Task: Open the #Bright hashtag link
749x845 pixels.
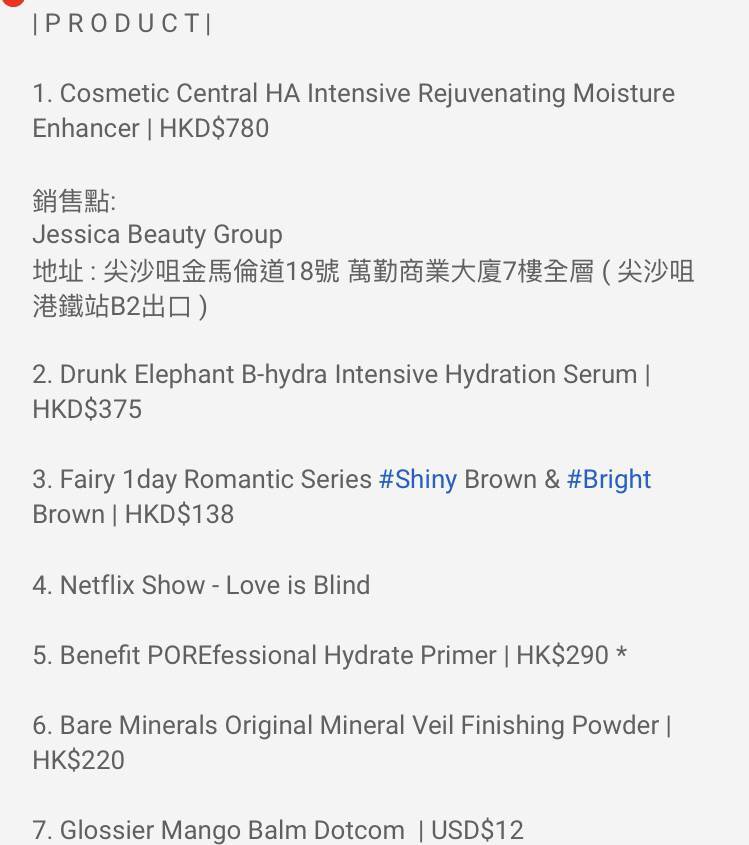Action: click(608, 479)
